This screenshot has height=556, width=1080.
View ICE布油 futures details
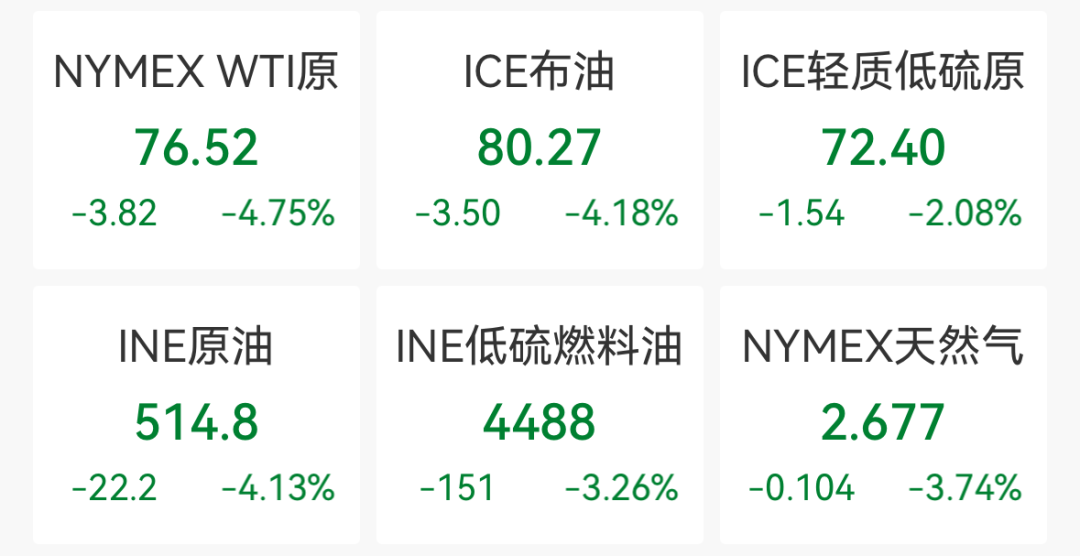point(539,140)
